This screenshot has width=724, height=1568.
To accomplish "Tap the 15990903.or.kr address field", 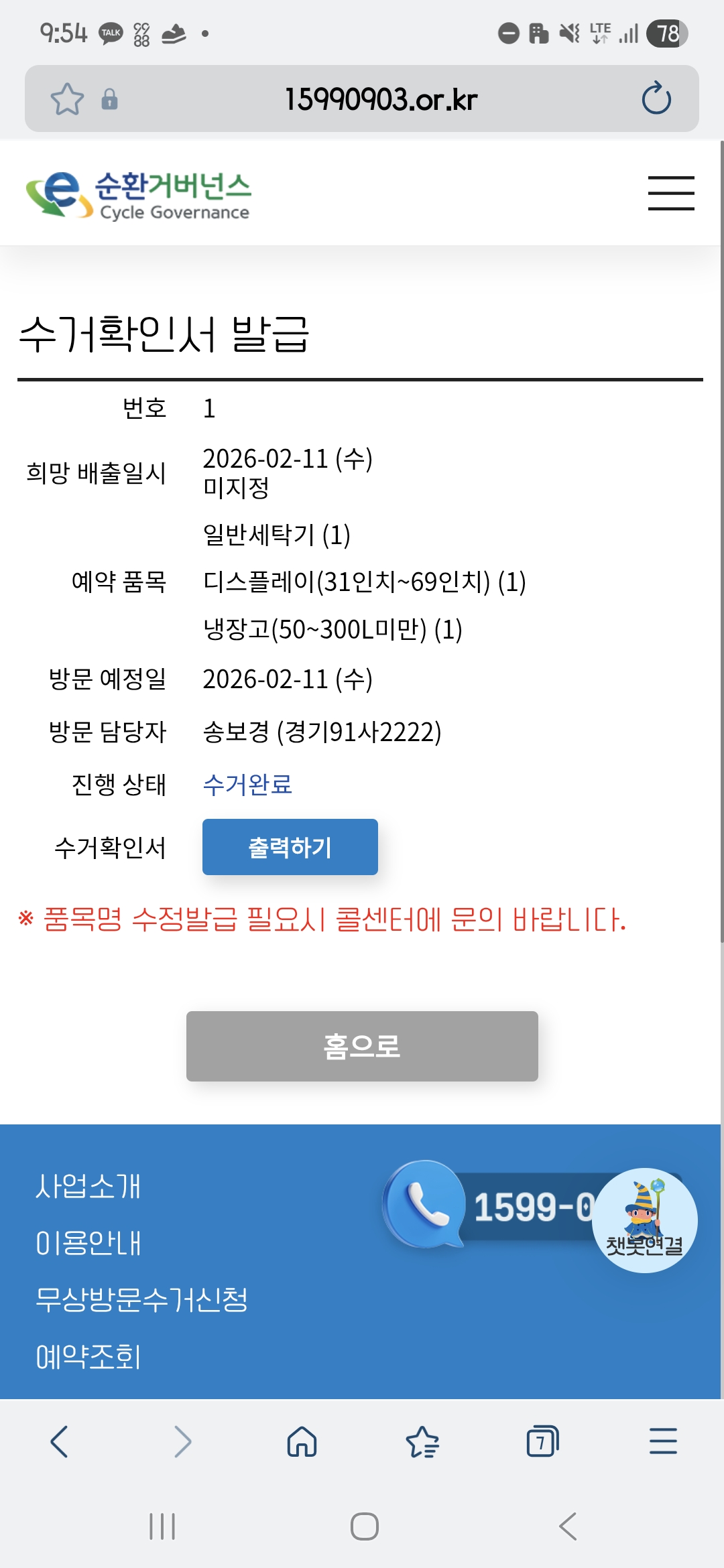I will pos(381,99).
